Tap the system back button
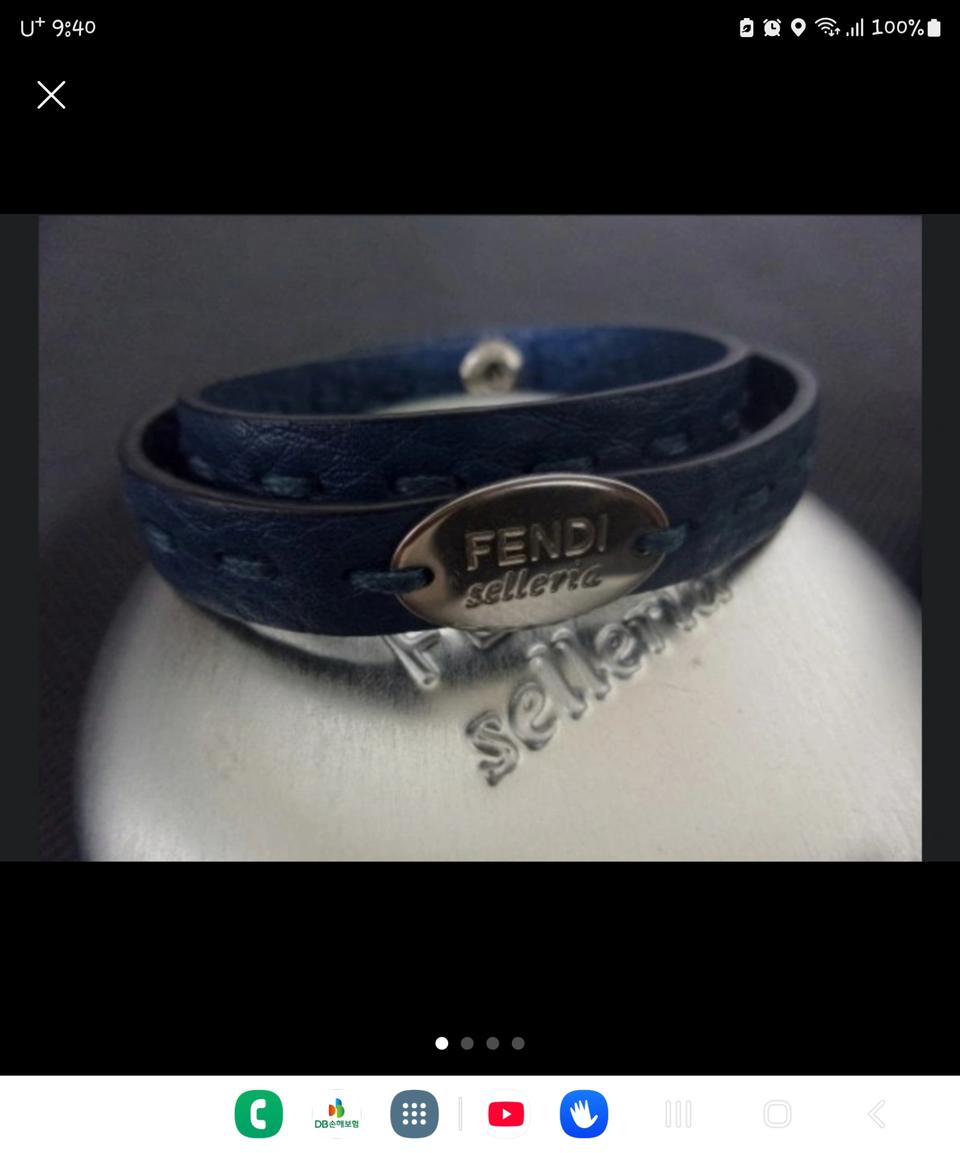Viewport: 960px width, 1153px height. [x=876, y=1114]
